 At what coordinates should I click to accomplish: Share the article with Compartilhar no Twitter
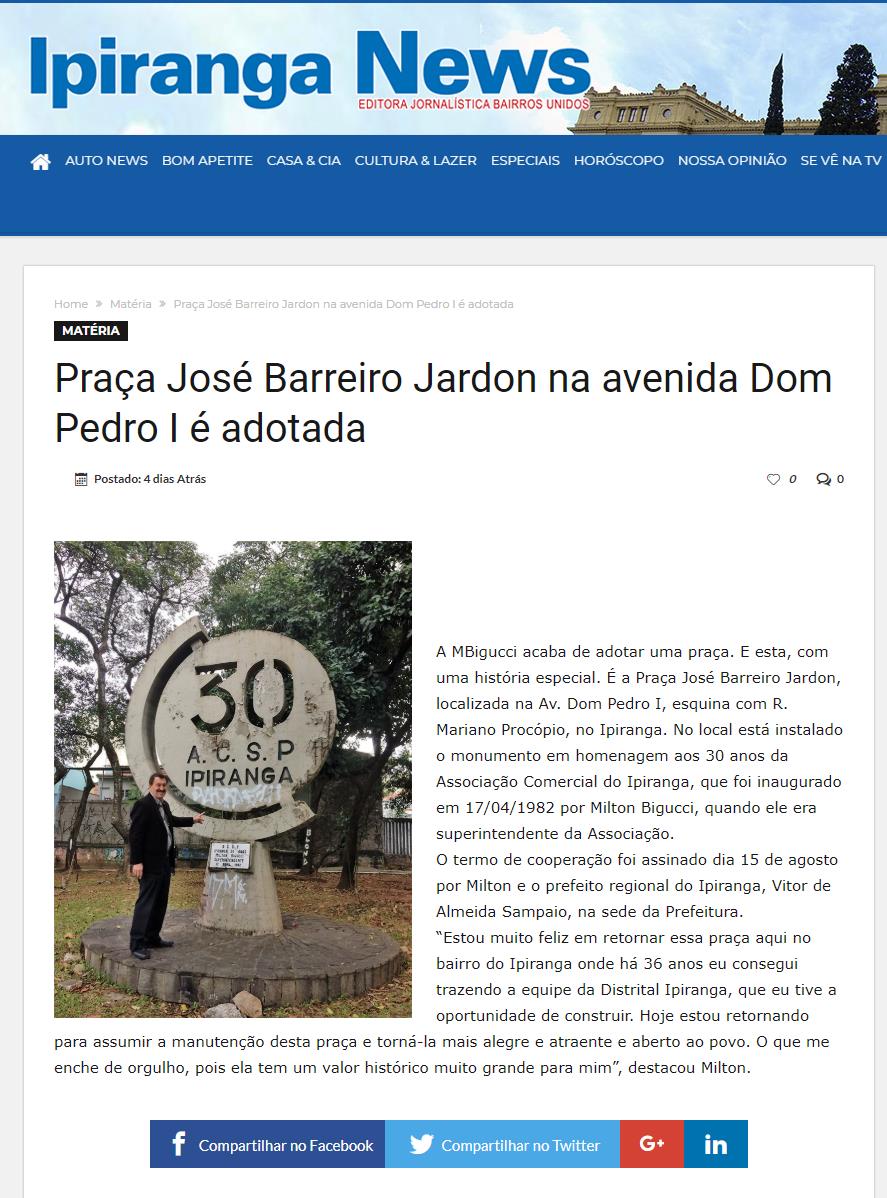point(502,1145)
